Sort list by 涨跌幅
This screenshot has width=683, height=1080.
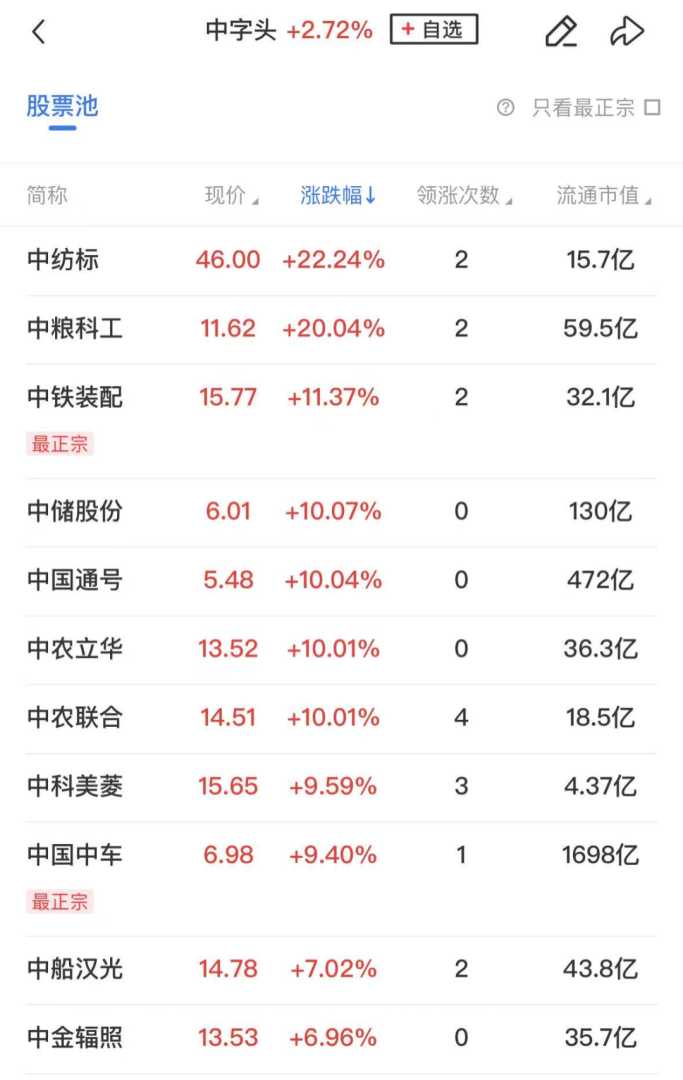click(338, 196)
